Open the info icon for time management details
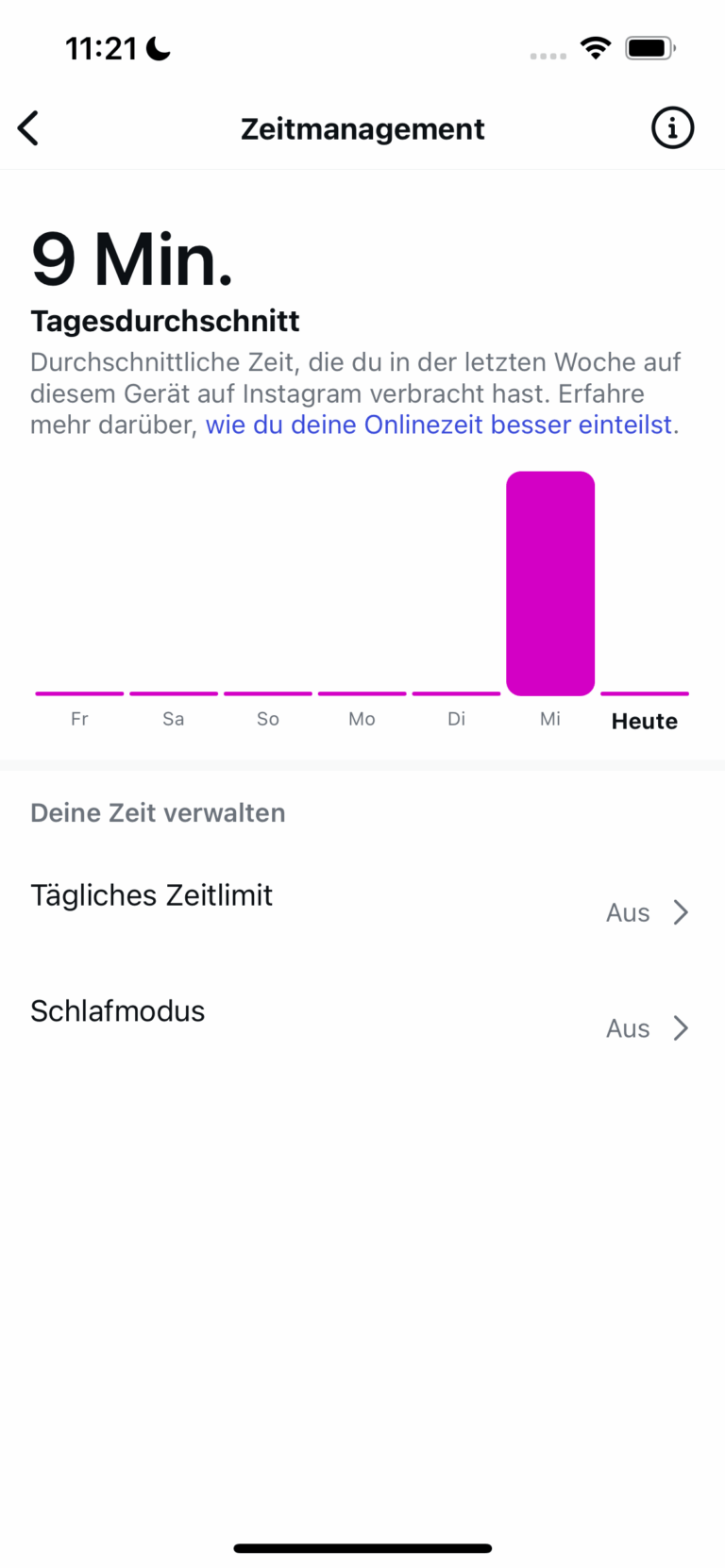The image size is (725, 1568). point(672,128)
